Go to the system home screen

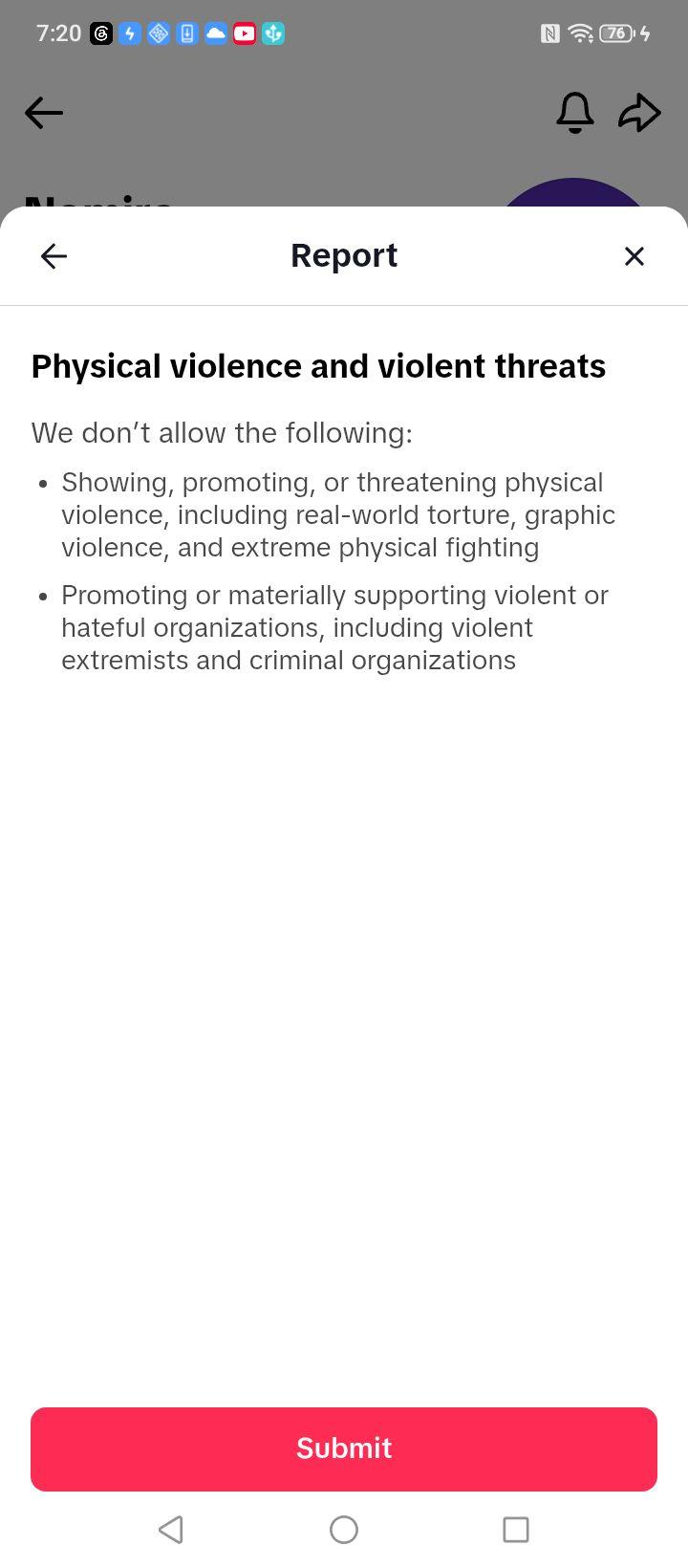(x=344, y=1530)
